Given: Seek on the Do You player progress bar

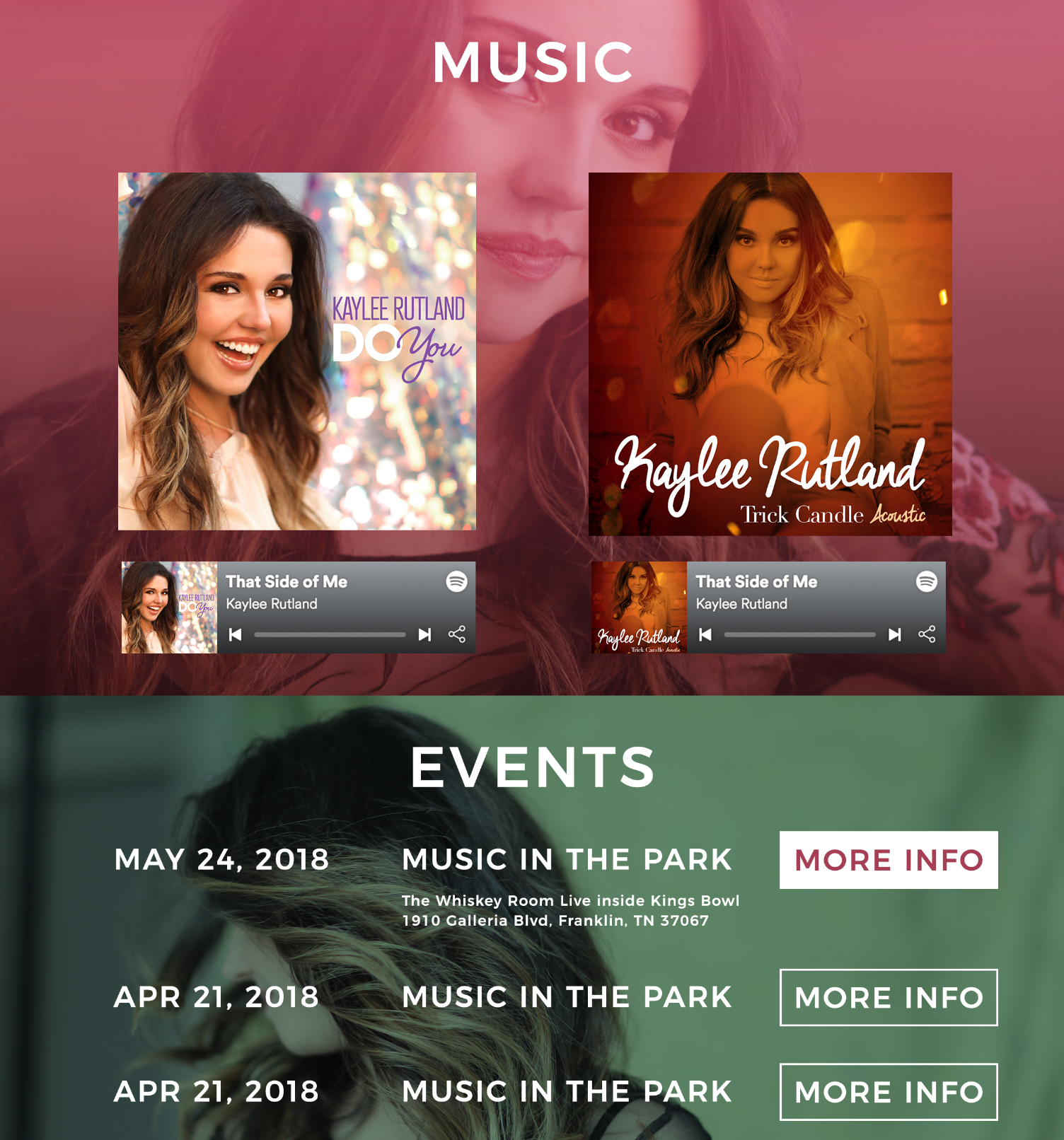Looking at the screenshot, I should click(330, 635).
